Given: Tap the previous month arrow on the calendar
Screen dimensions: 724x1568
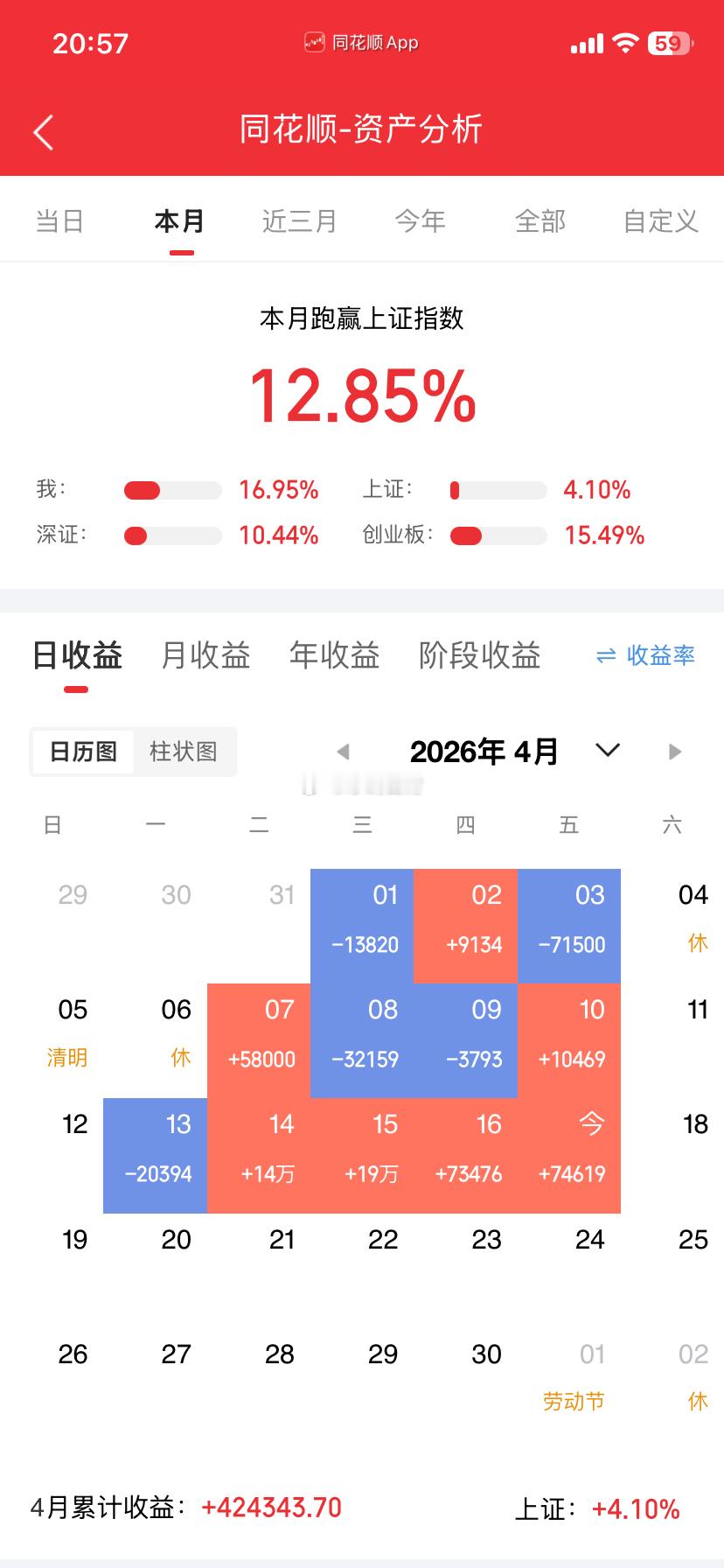Looking at the screenshot, I should tap(343, 751).
